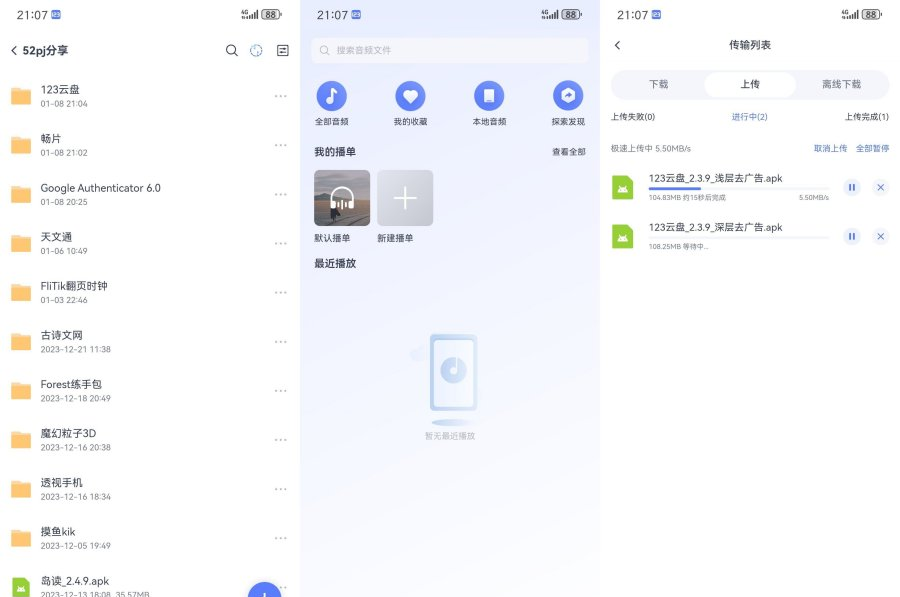Open 本地音频
The image size is (900, 597).
(x=489, y=97)
